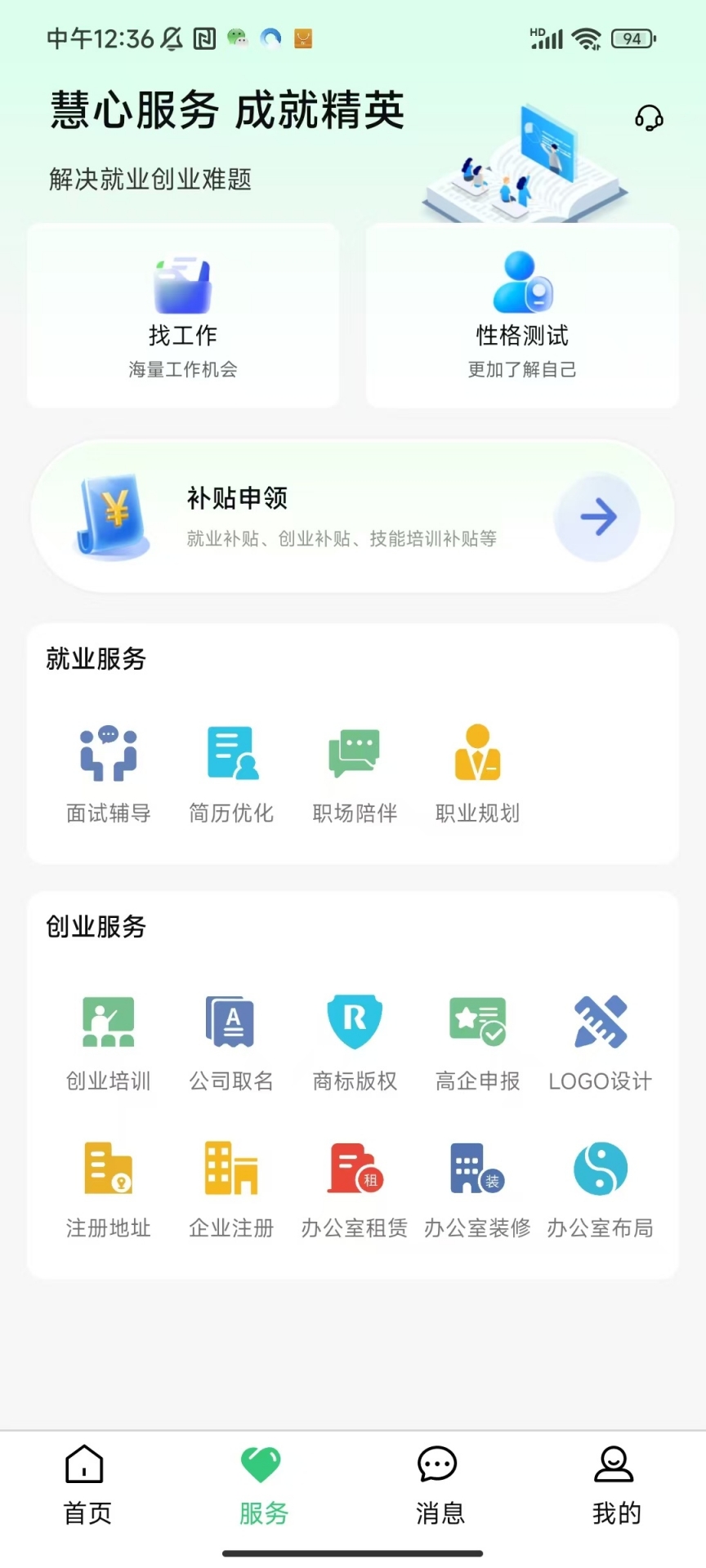706x1568 pixels.
Task: Expand the 补贴申领 subsidy arrow
Action: point(597,516)
